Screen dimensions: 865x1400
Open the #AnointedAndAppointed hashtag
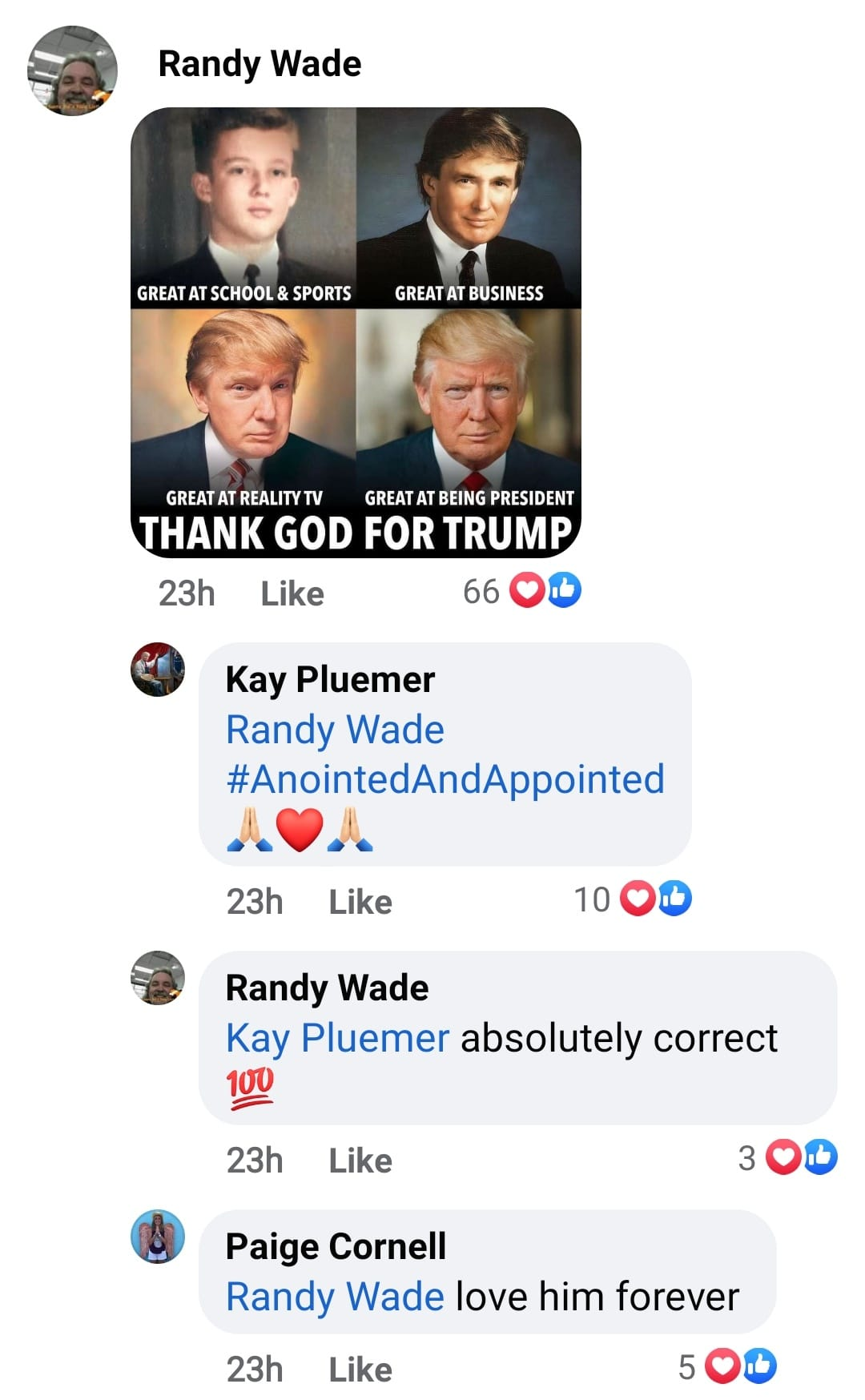(445, 779)
